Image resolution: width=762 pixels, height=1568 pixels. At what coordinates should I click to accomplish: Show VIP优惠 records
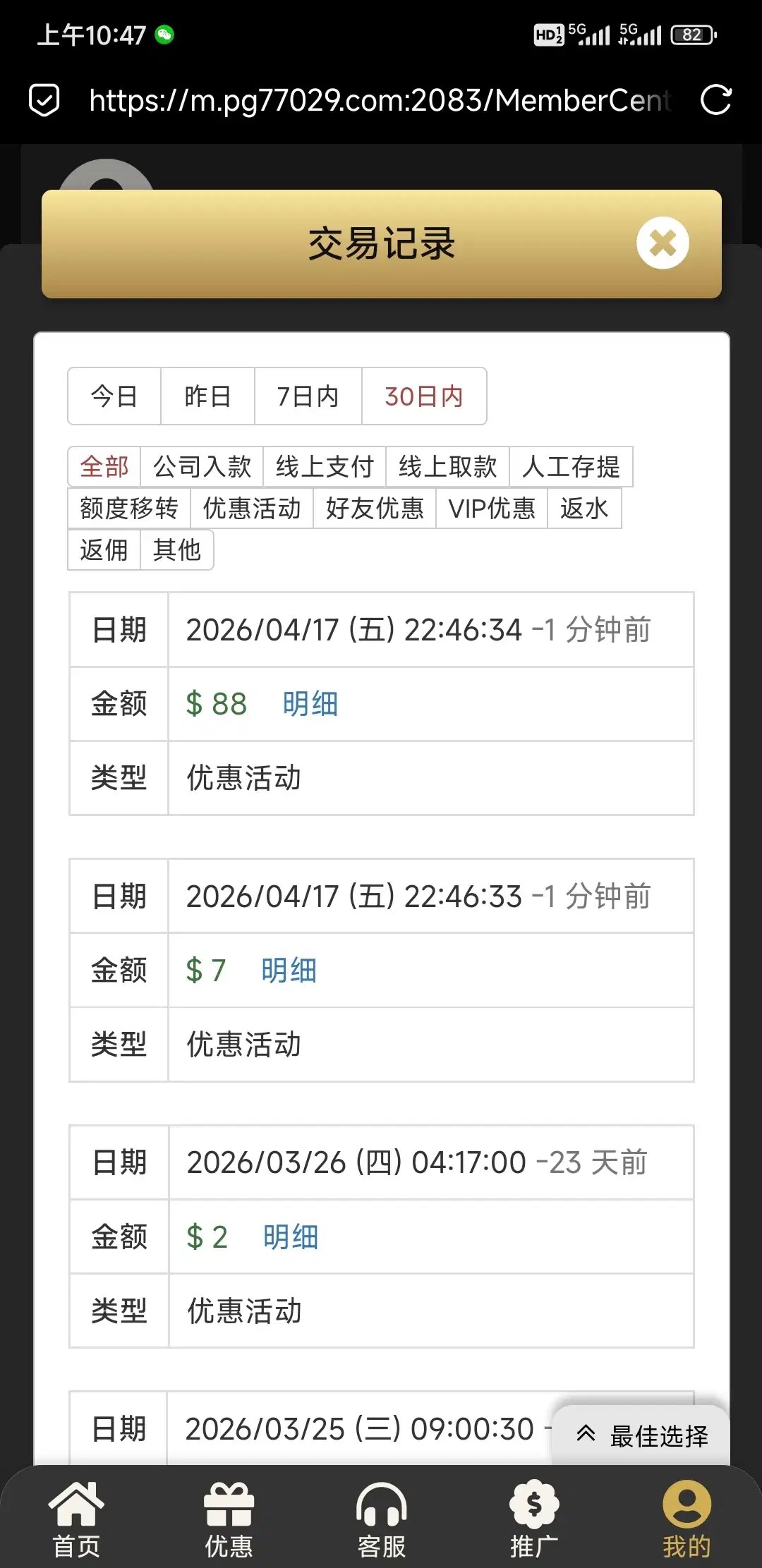pyautogui.click(x=492, y=509)
